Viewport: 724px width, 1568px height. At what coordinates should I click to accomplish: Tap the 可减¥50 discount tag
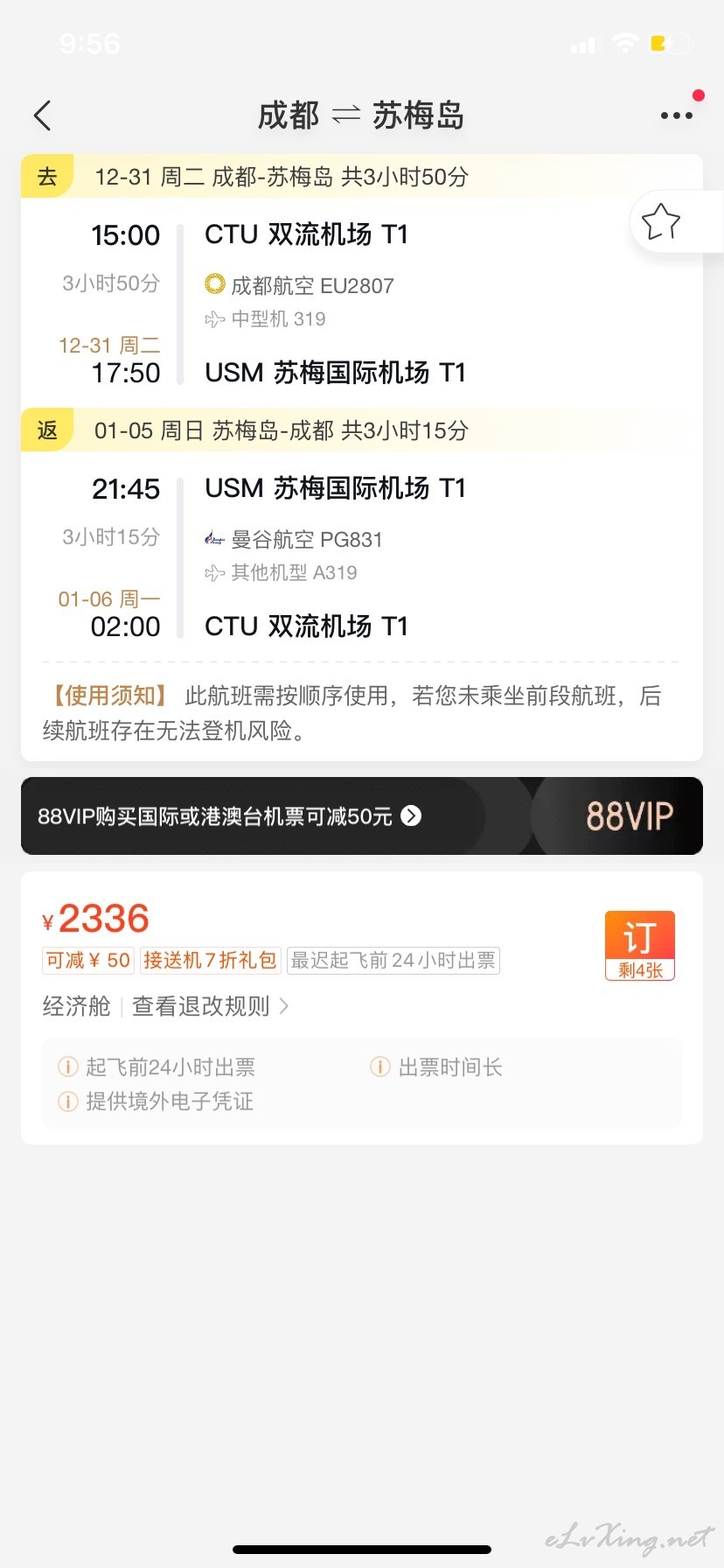point(87,961)
